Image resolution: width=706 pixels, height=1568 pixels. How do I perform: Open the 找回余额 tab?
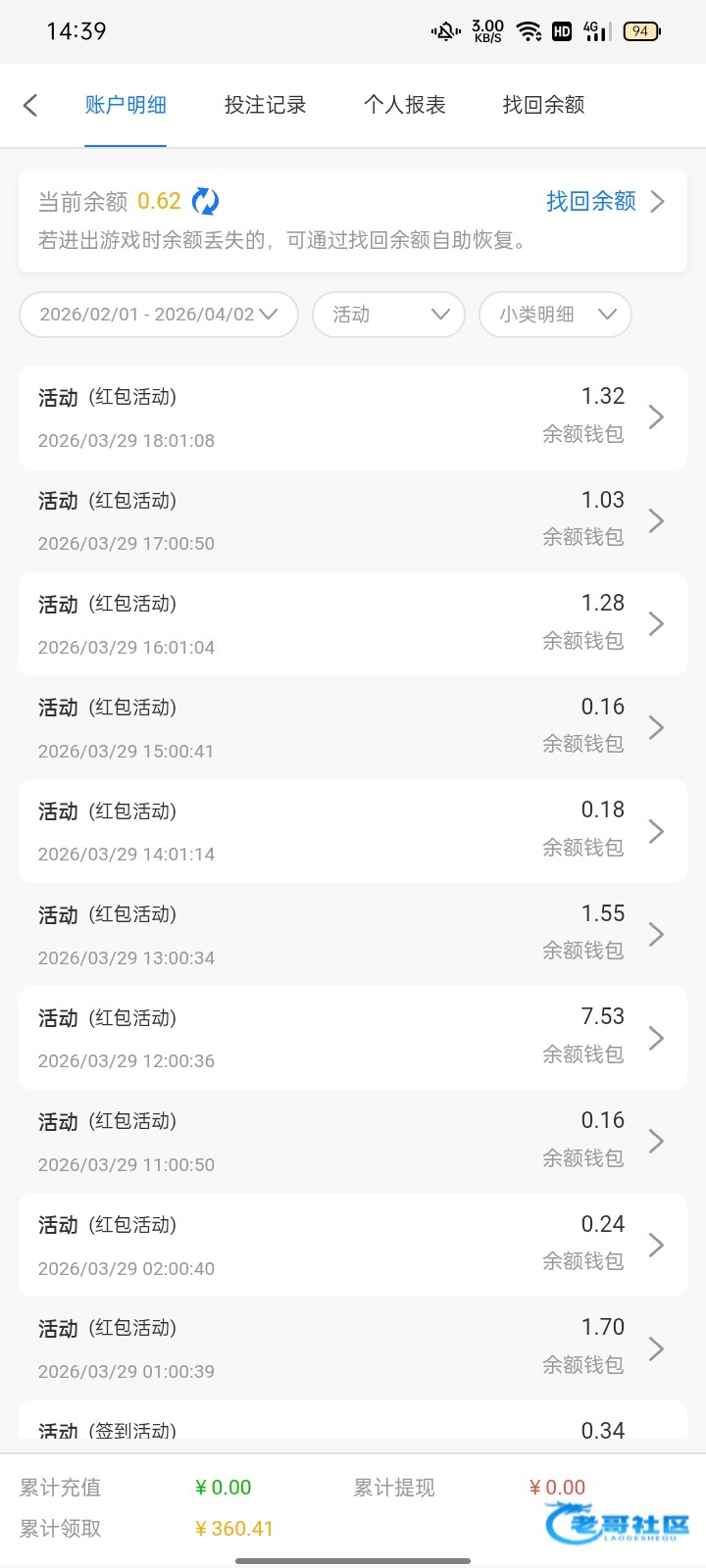click(543, 105)
